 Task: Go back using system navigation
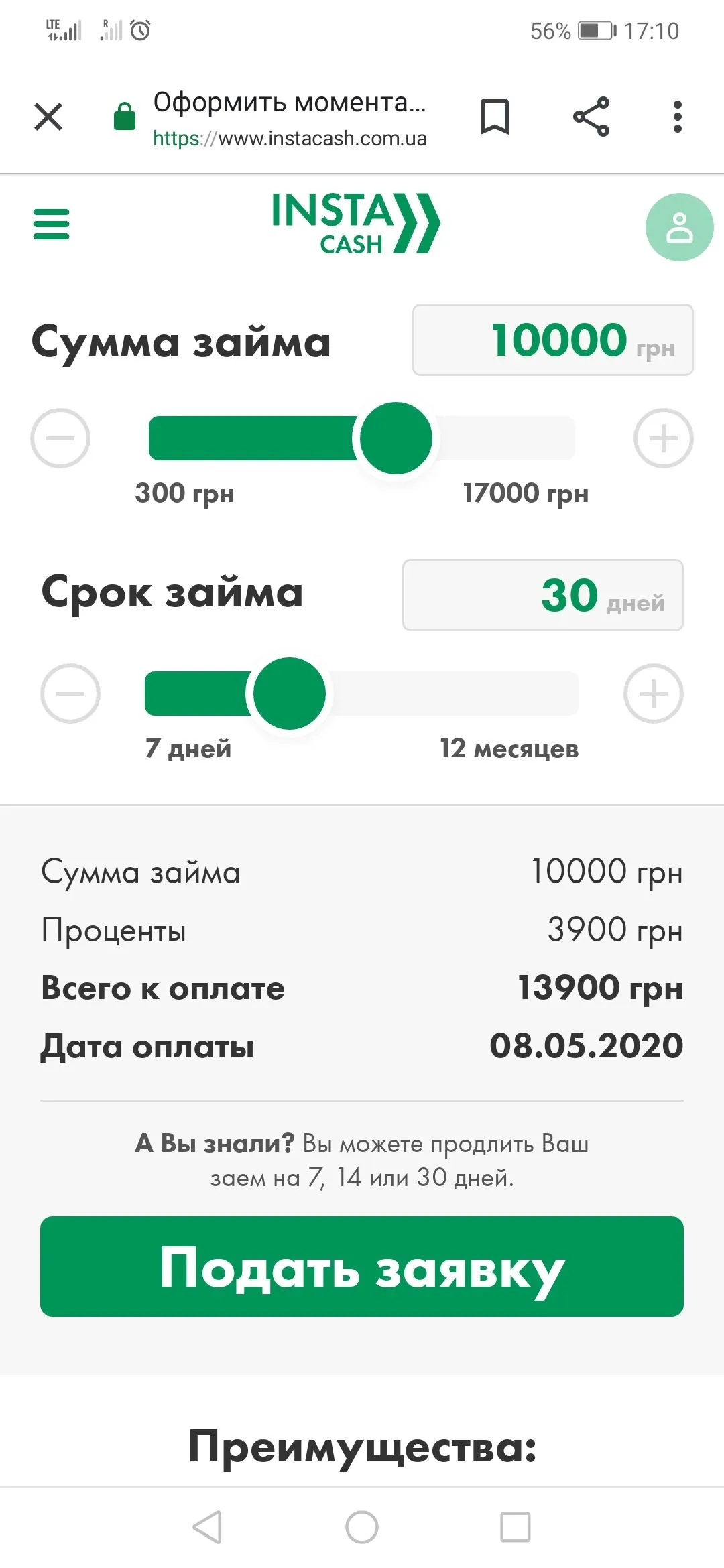[207, 1527]
